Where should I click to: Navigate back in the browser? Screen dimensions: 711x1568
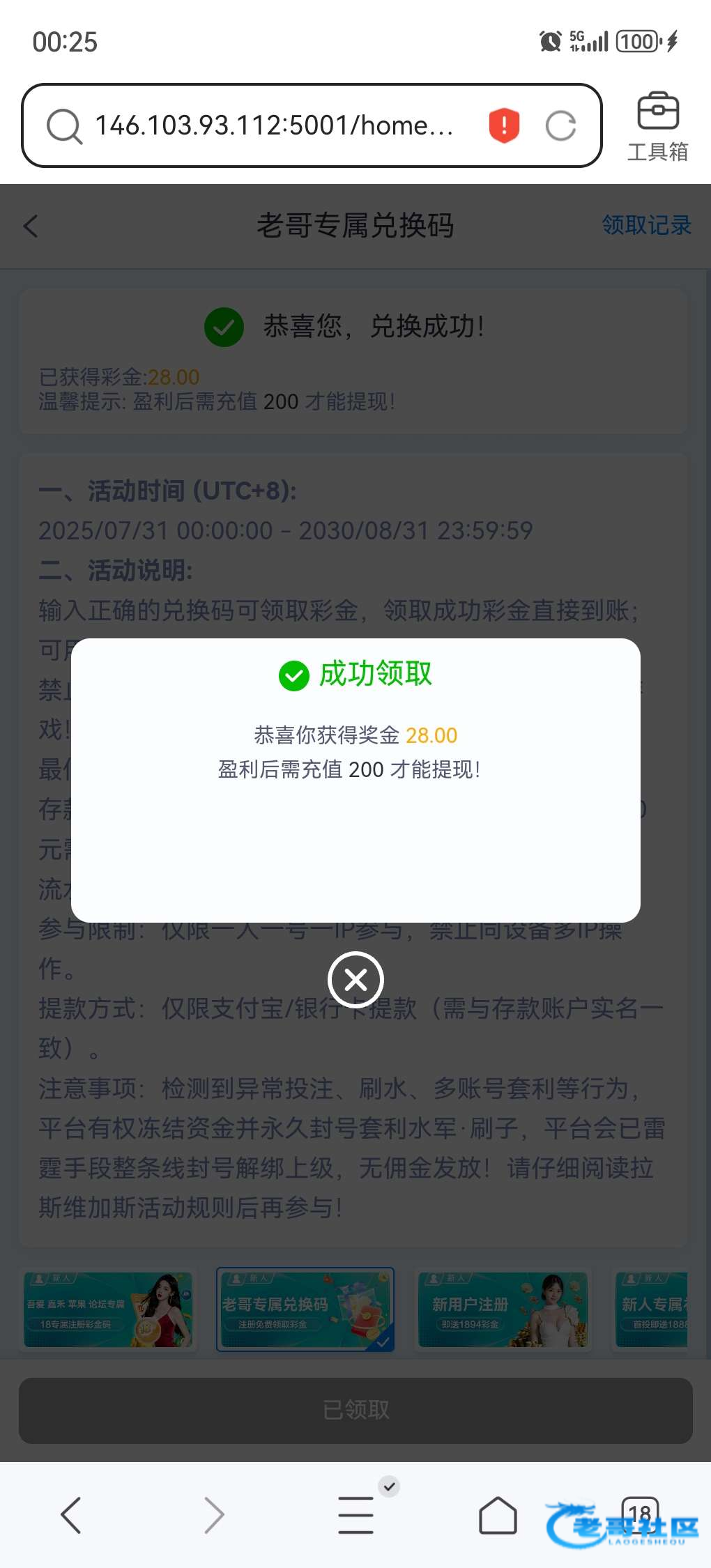point(71,1515)
